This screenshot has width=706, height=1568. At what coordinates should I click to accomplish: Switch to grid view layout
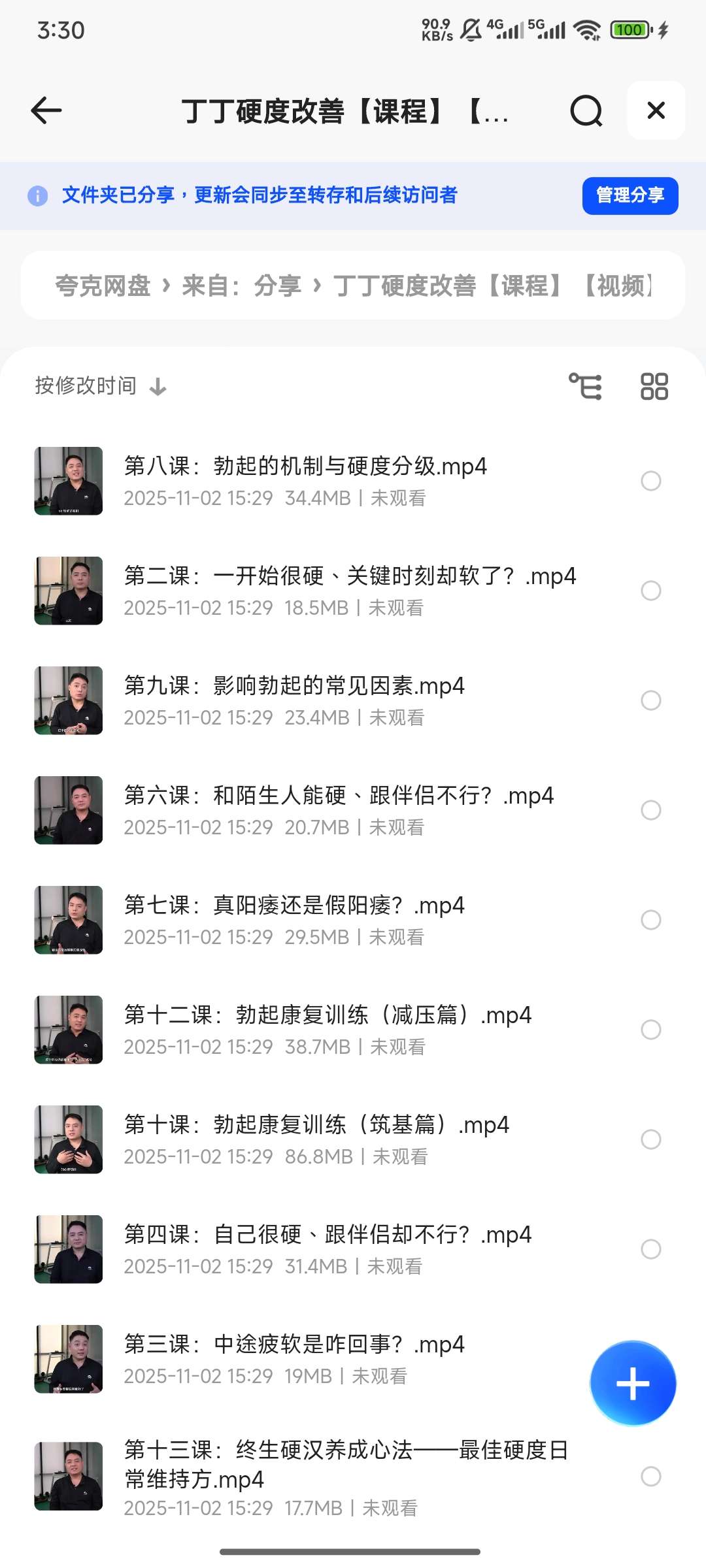tap(654, 386)
